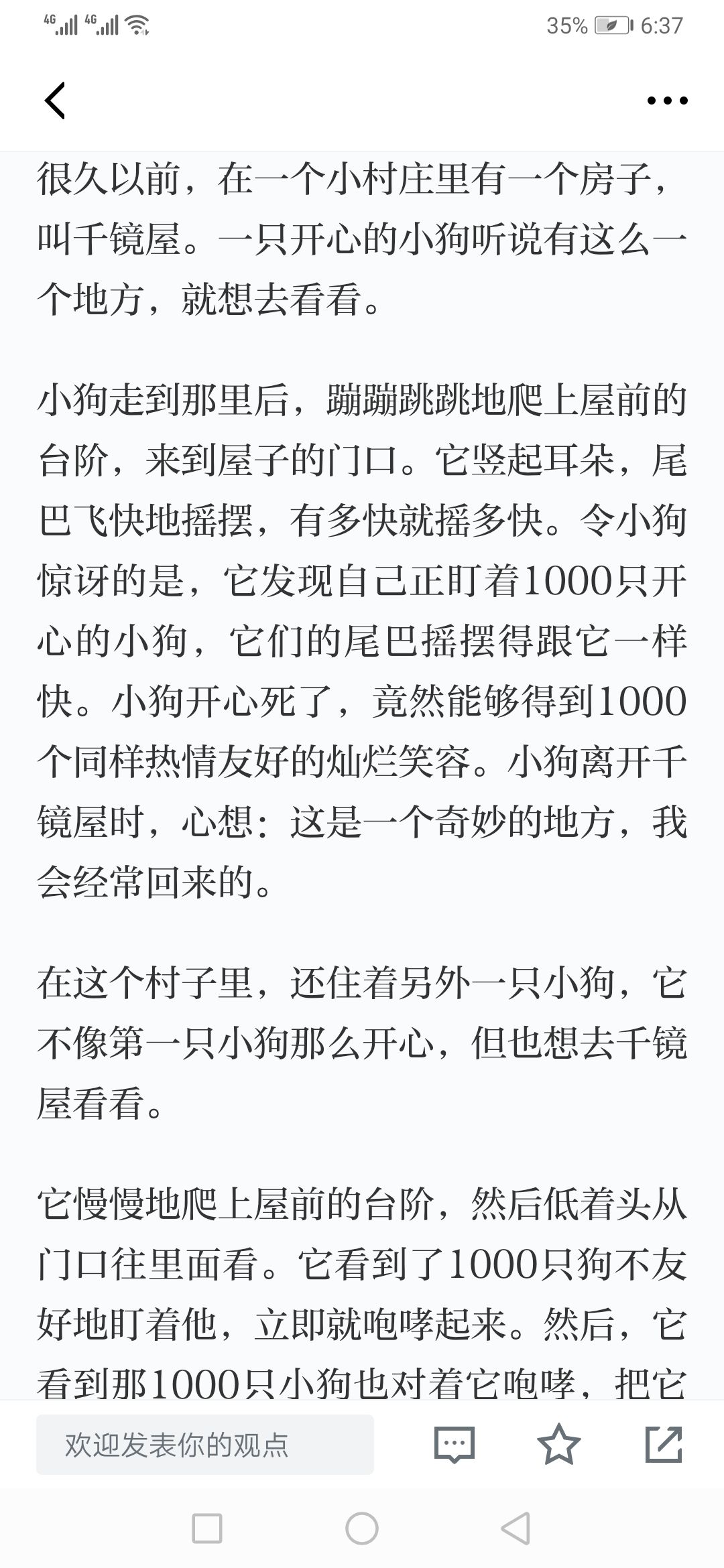Go back using the top-left arrow

[55, 101]
